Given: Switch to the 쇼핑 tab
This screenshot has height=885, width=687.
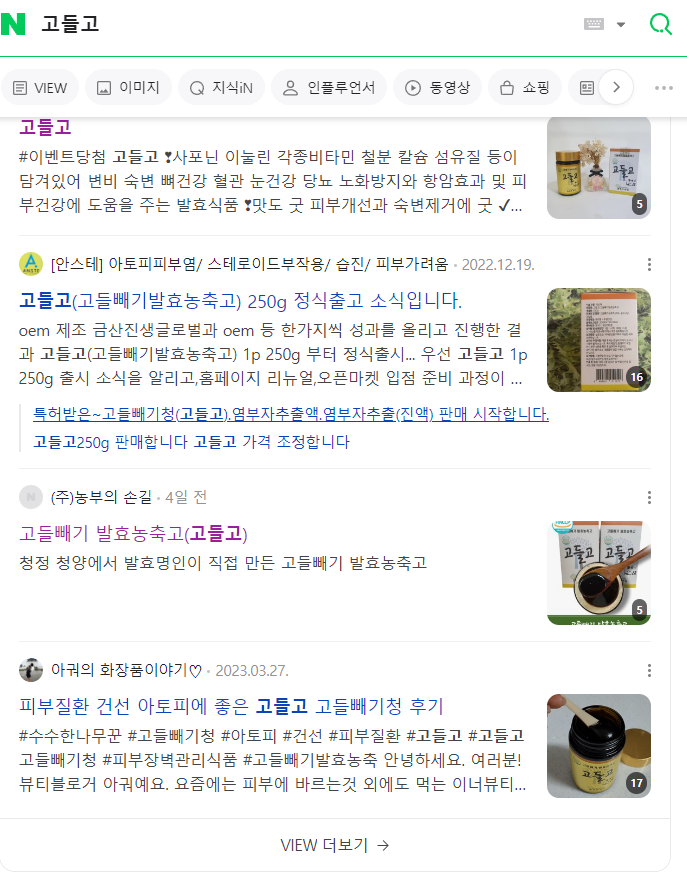Looking at the screenshot, I should 525,88.
